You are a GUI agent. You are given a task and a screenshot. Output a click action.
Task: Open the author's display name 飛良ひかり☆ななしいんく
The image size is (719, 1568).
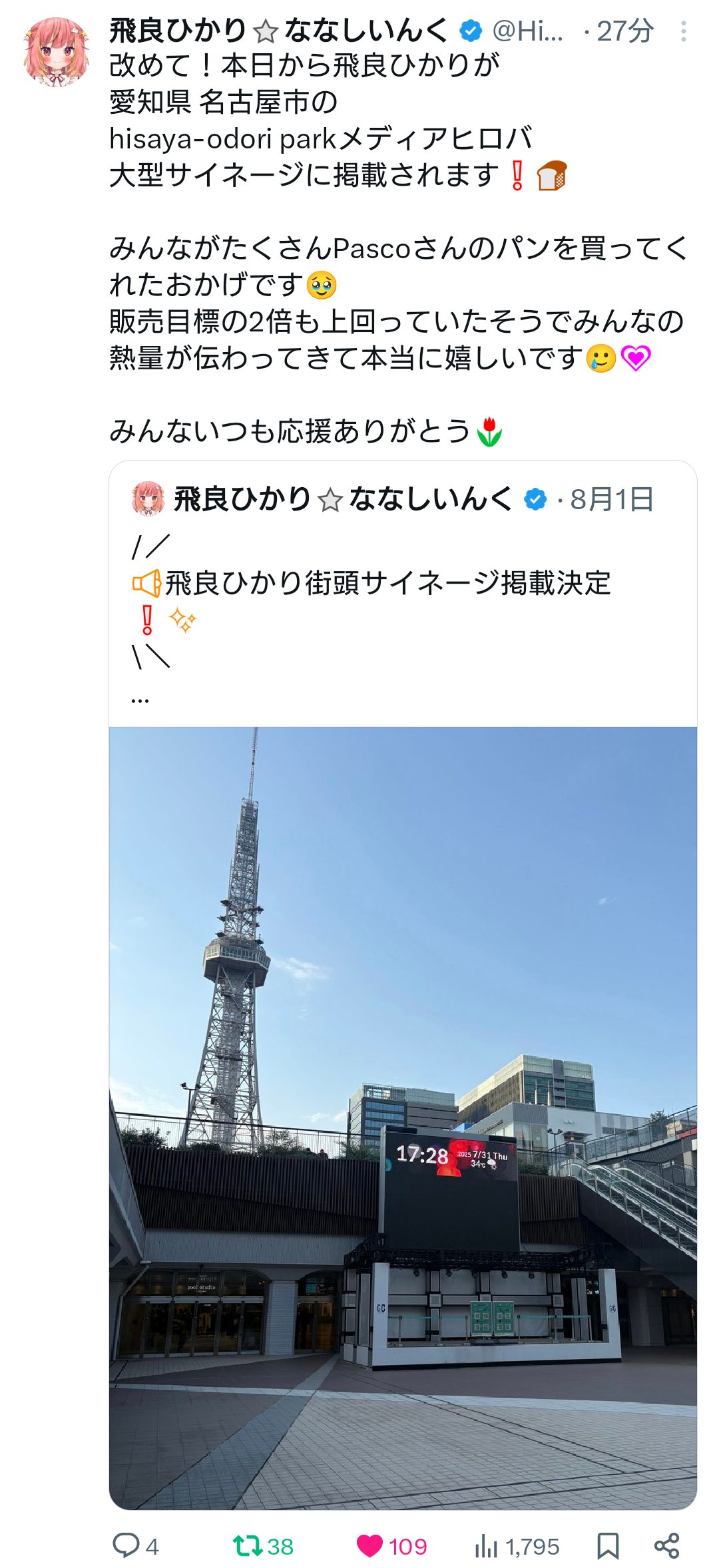279,31
